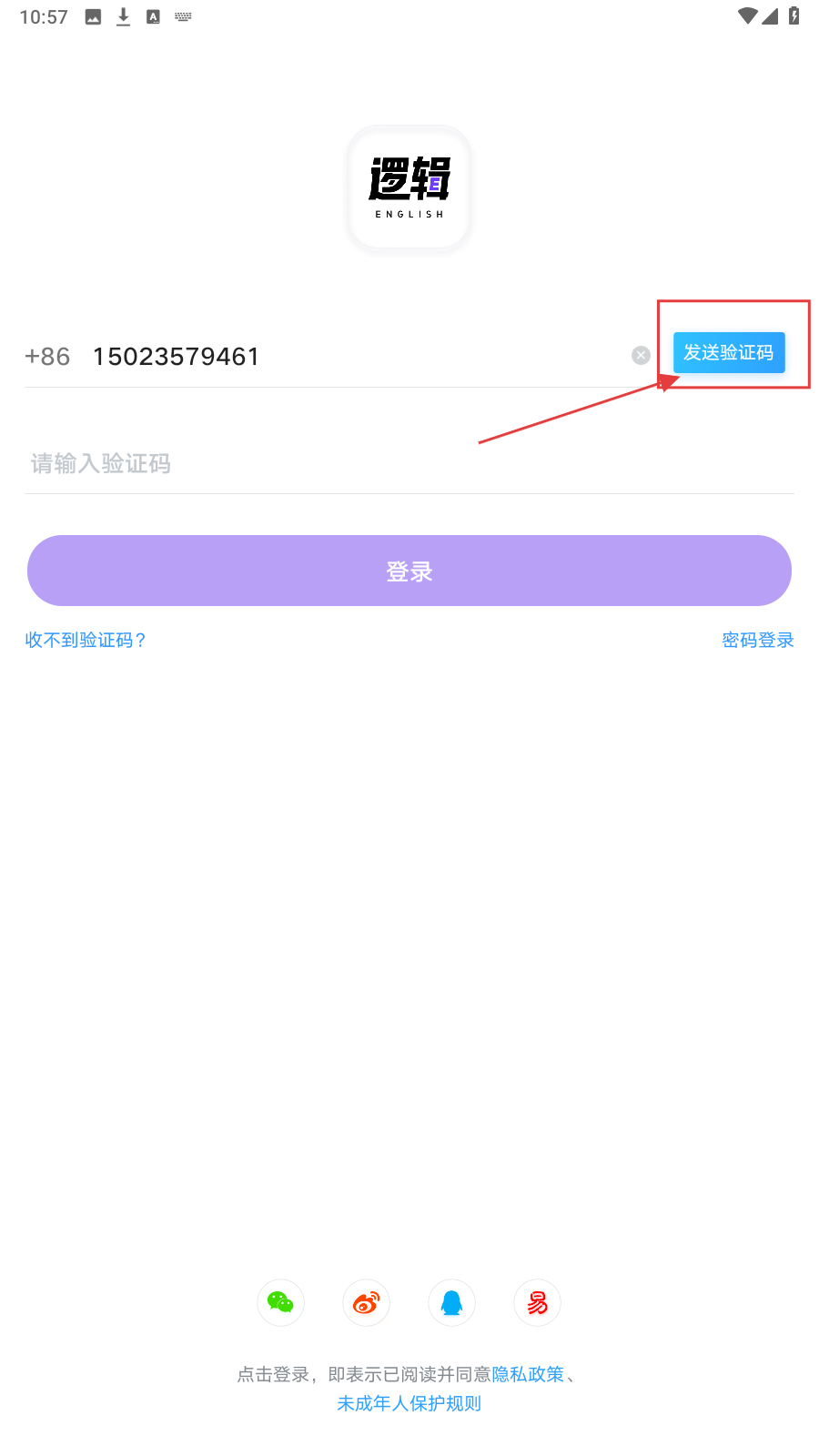Tap 发送验证码 to send verification code
Viewport: 819px width, 1456px height.
point(728,352)
